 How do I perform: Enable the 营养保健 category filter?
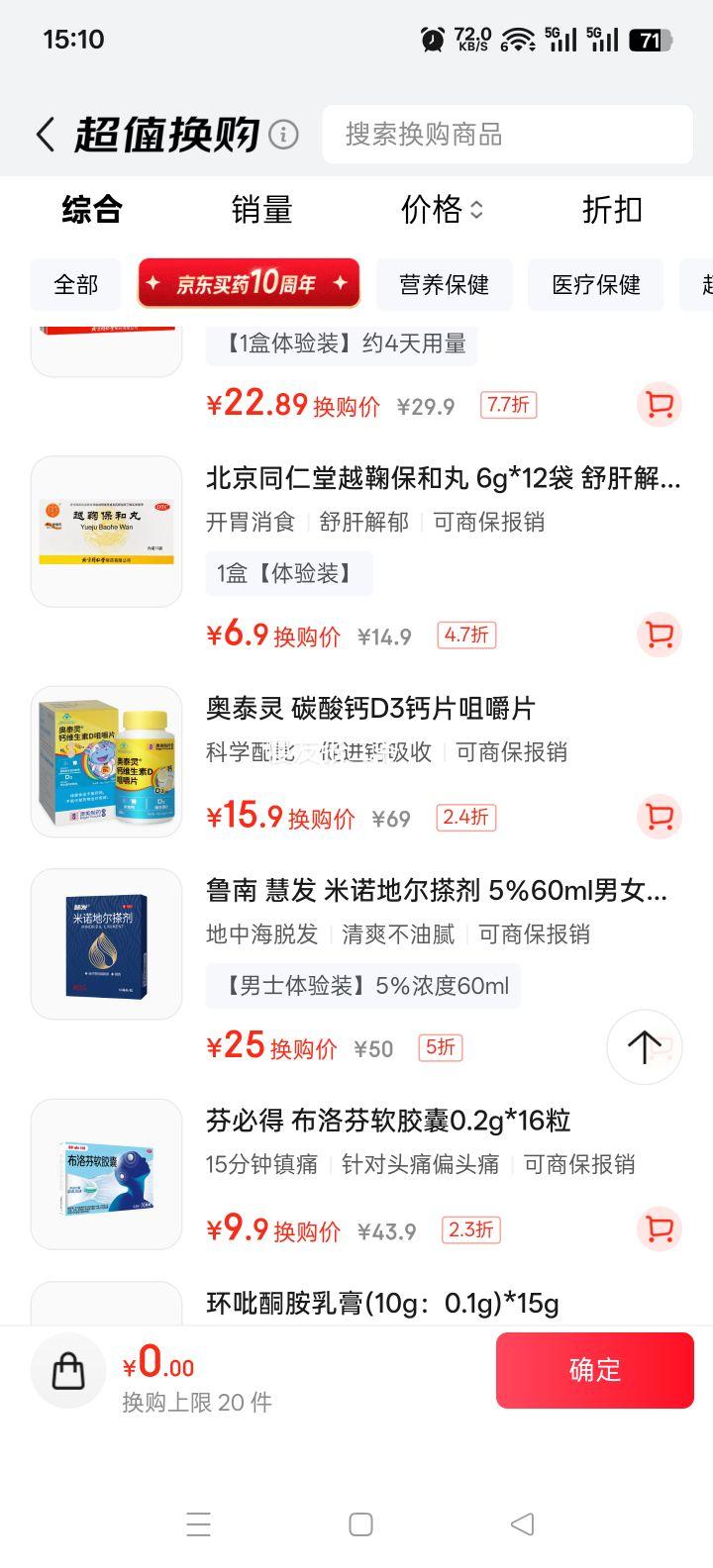coord(444,284)
